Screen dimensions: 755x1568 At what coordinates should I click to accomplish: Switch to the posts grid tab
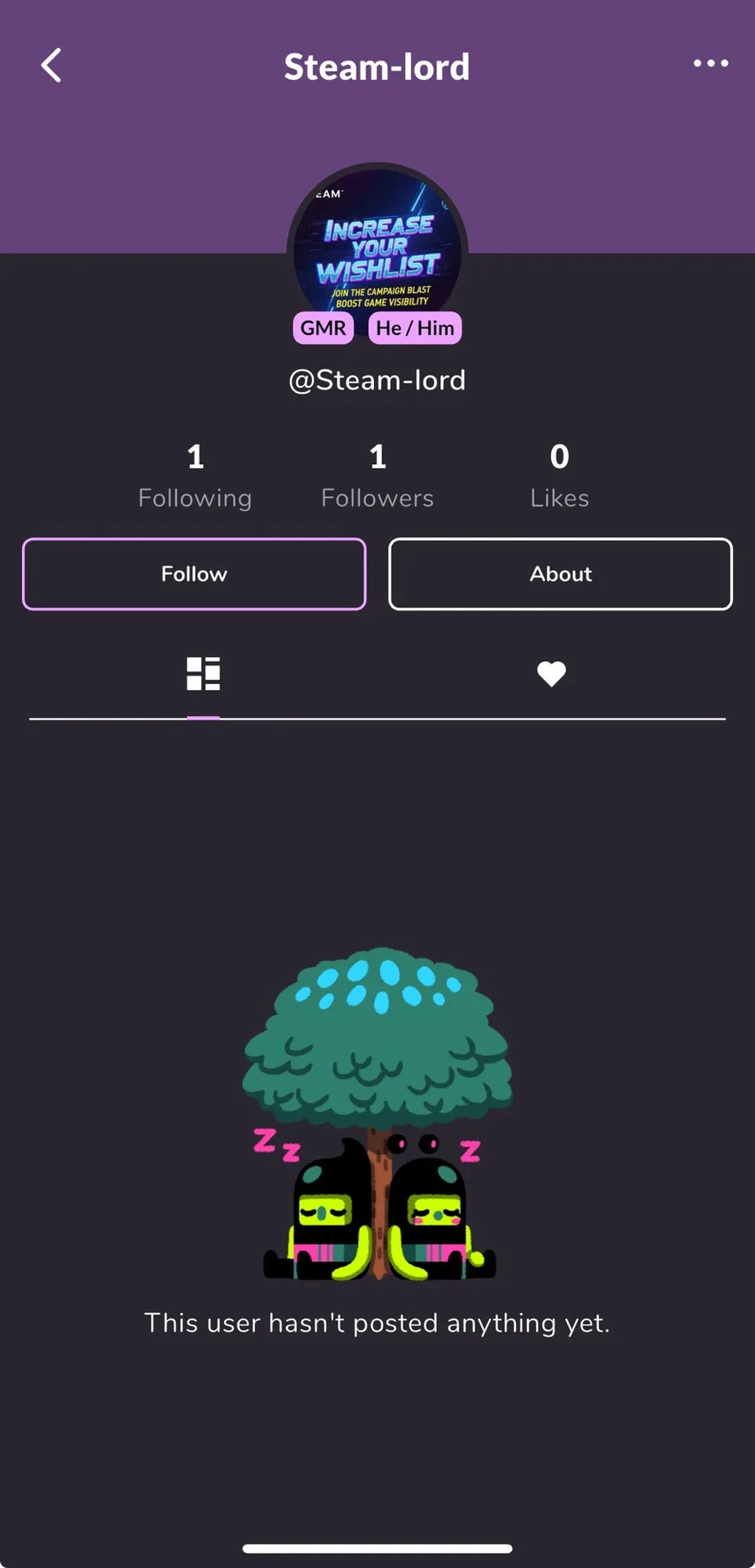point(203,673)
